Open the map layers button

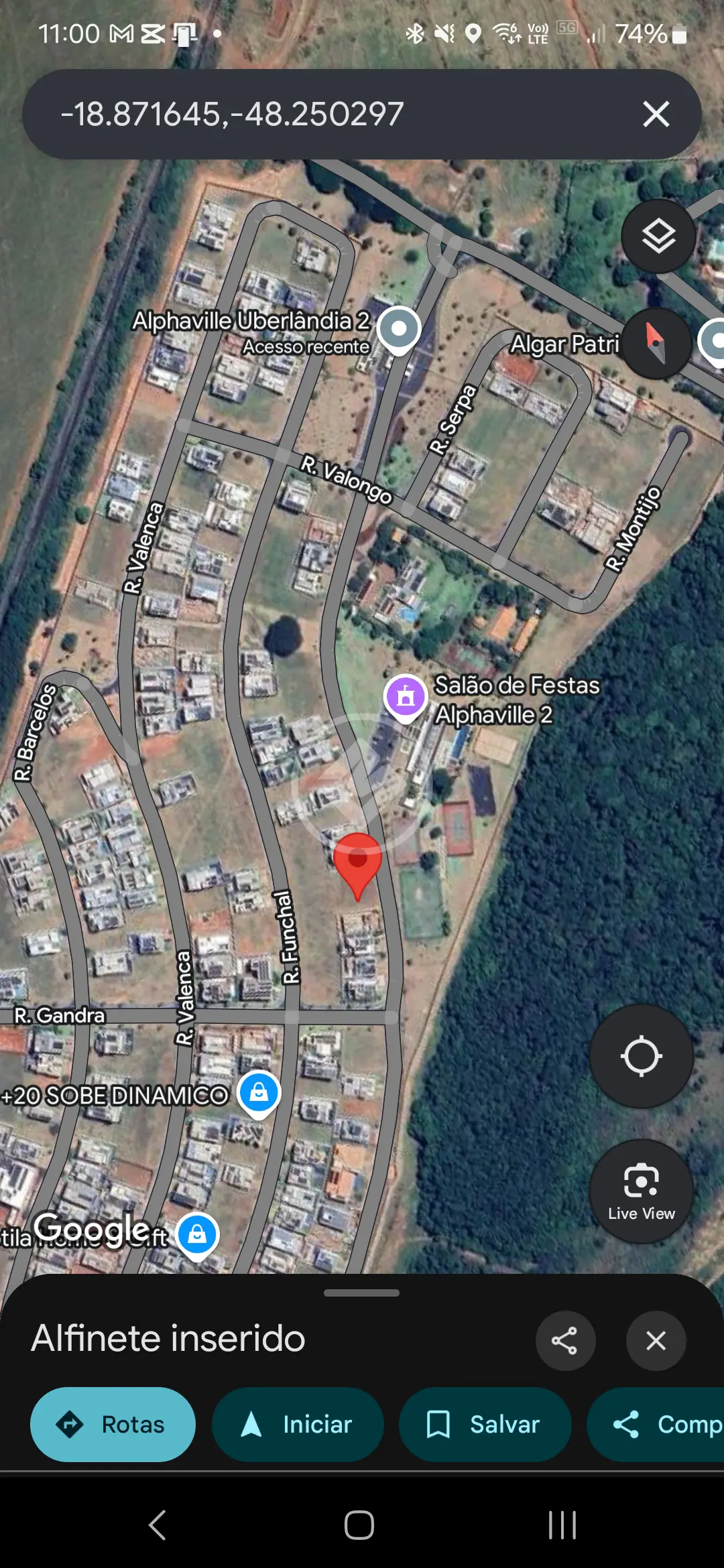coord(658,236)
